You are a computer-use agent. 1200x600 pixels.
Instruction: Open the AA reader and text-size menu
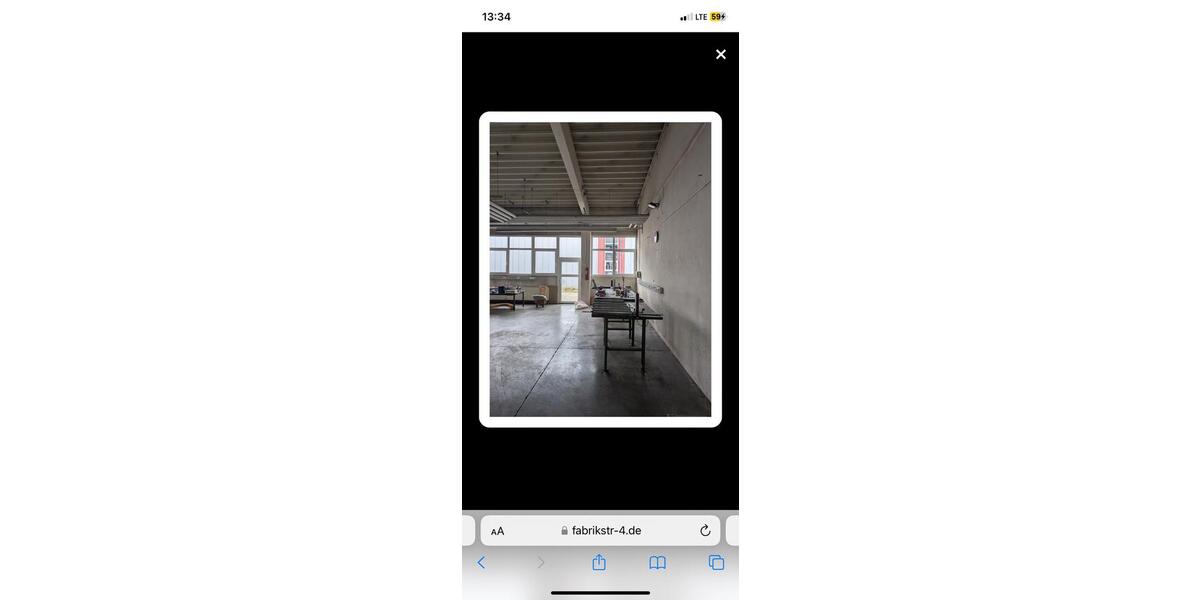pyautogui.click(x=498, y=531)
